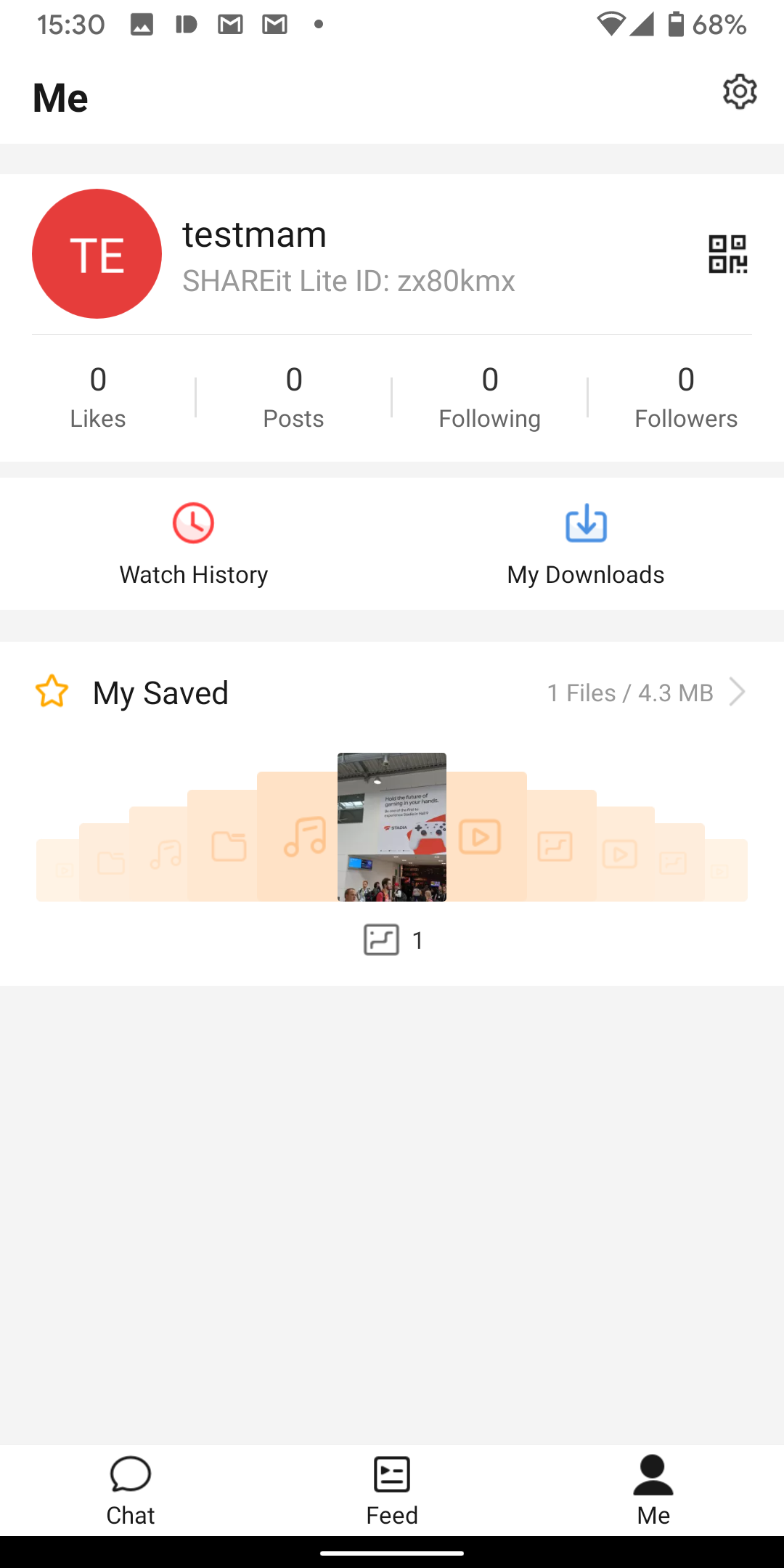Click the TE avatar circle

click(97, 253)
